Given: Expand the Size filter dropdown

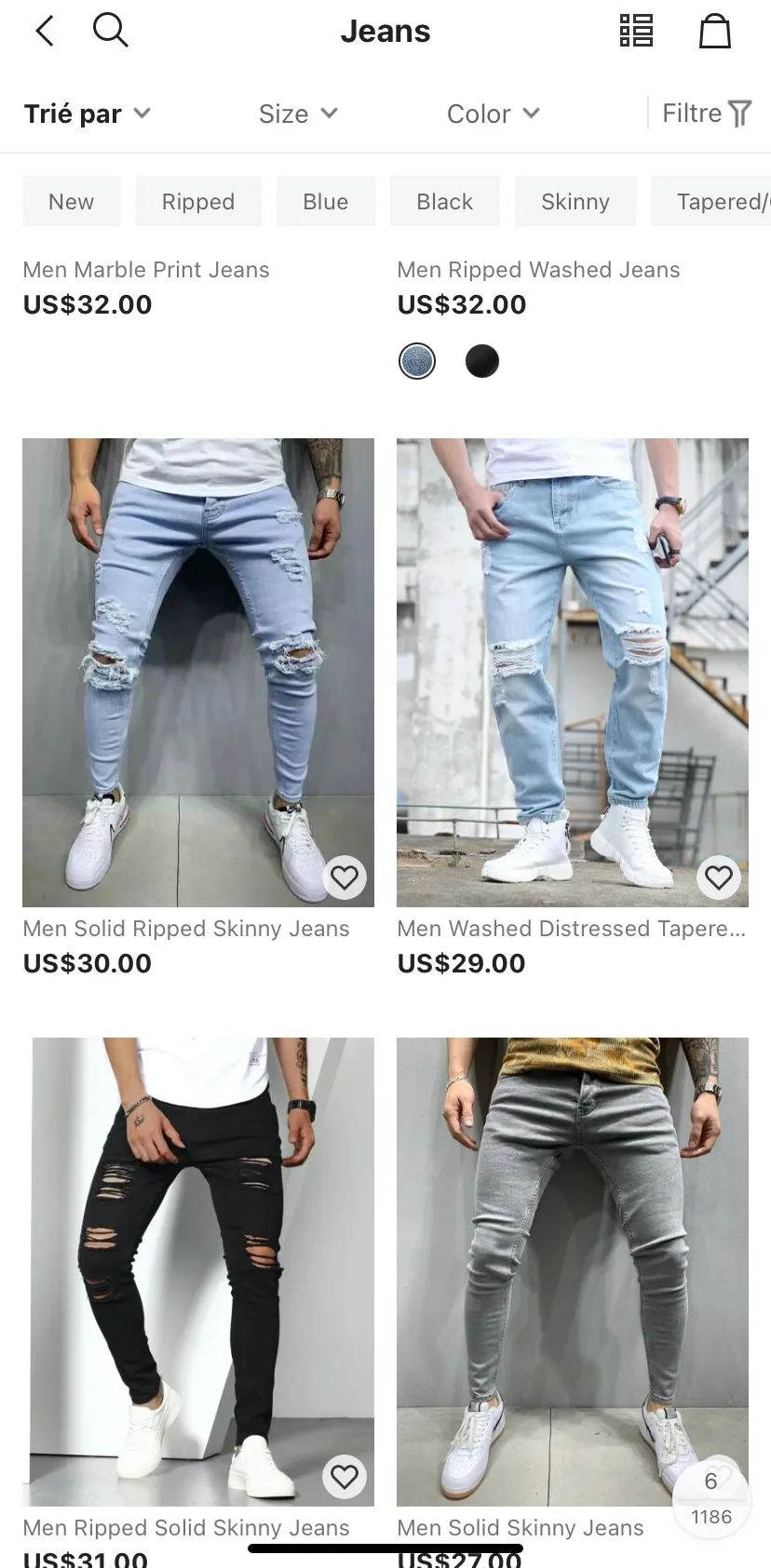Looking at the screenshot, I should pos(298,114).
